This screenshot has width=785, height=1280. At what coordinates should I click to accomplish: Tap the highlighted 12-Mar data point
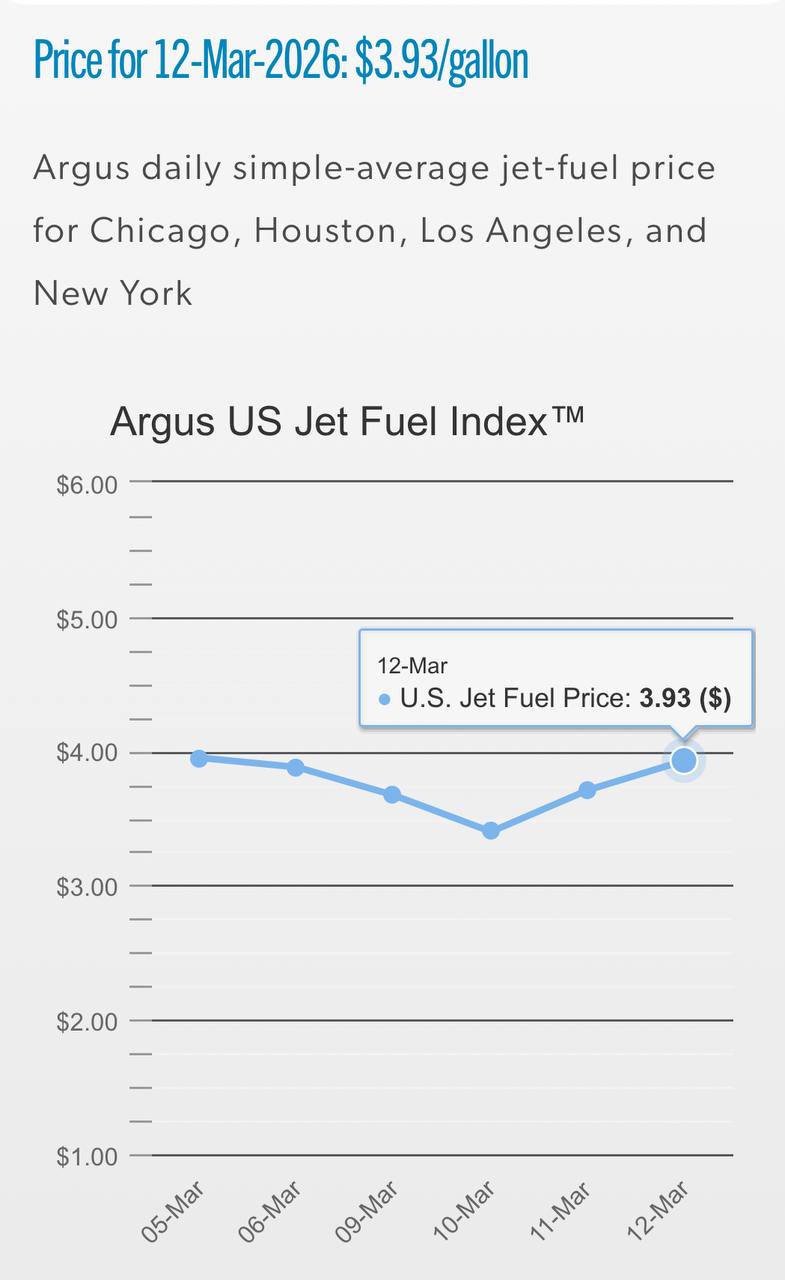click(684, 761)
